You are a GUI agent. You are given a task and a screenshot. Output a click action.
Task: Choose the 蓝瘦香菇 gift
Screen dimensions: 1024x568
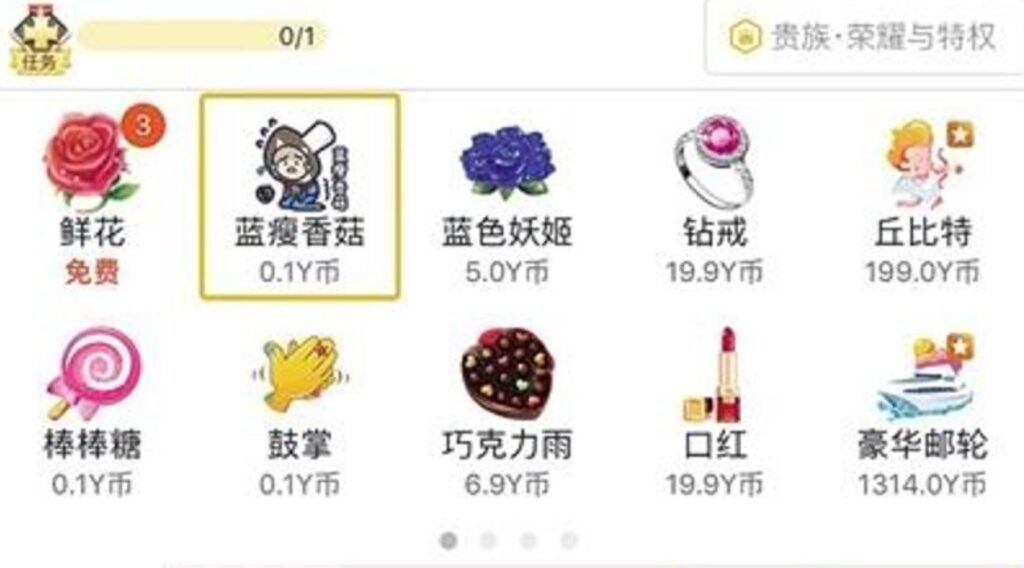pyautogui.click(x=300, y=196)
